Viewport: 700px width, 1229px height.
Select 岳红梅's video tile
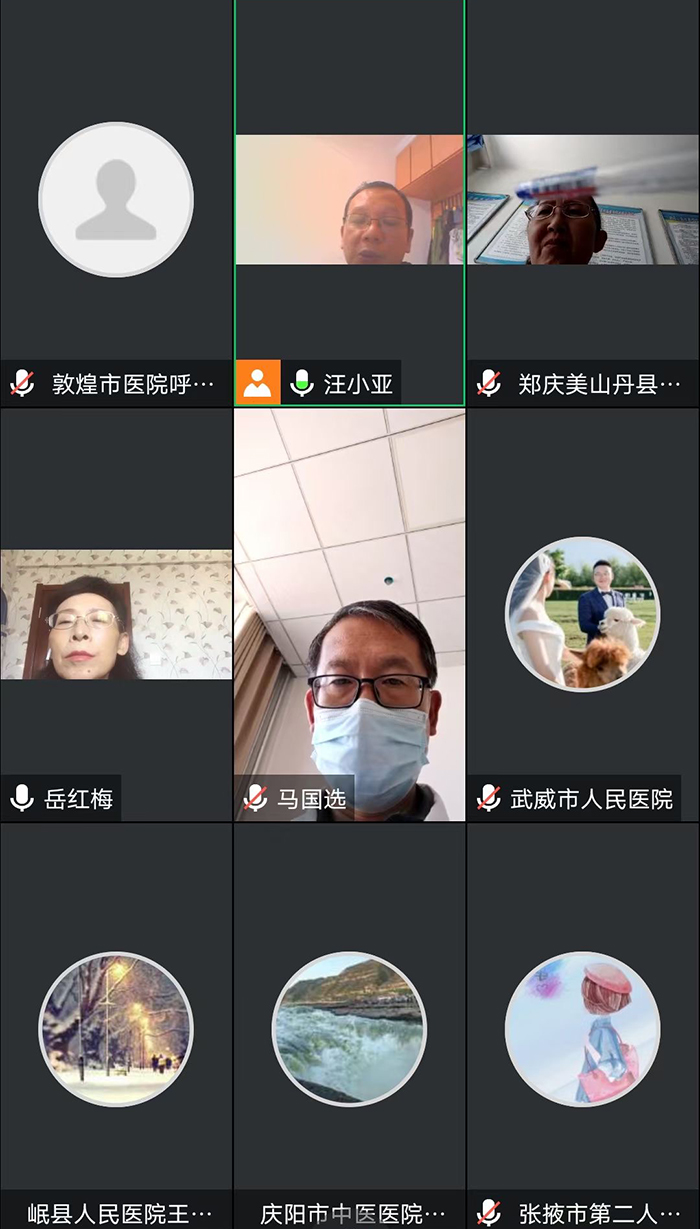point(116,614)
